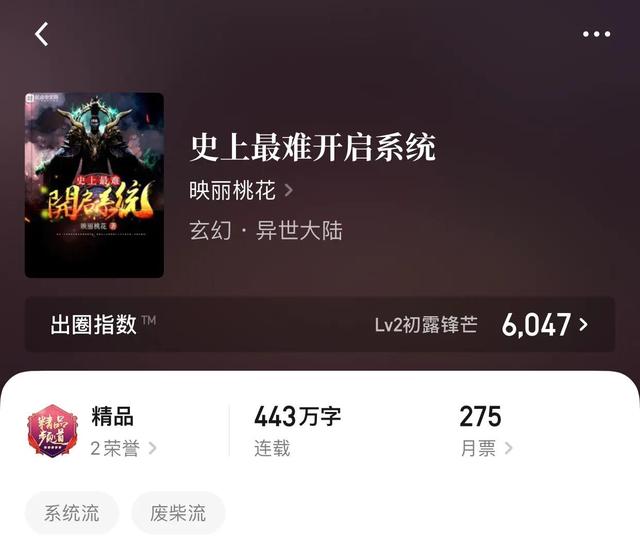The height and width of the screenshot is (552, 640).
Task: Go back using the top arrow
Action: 41,34
